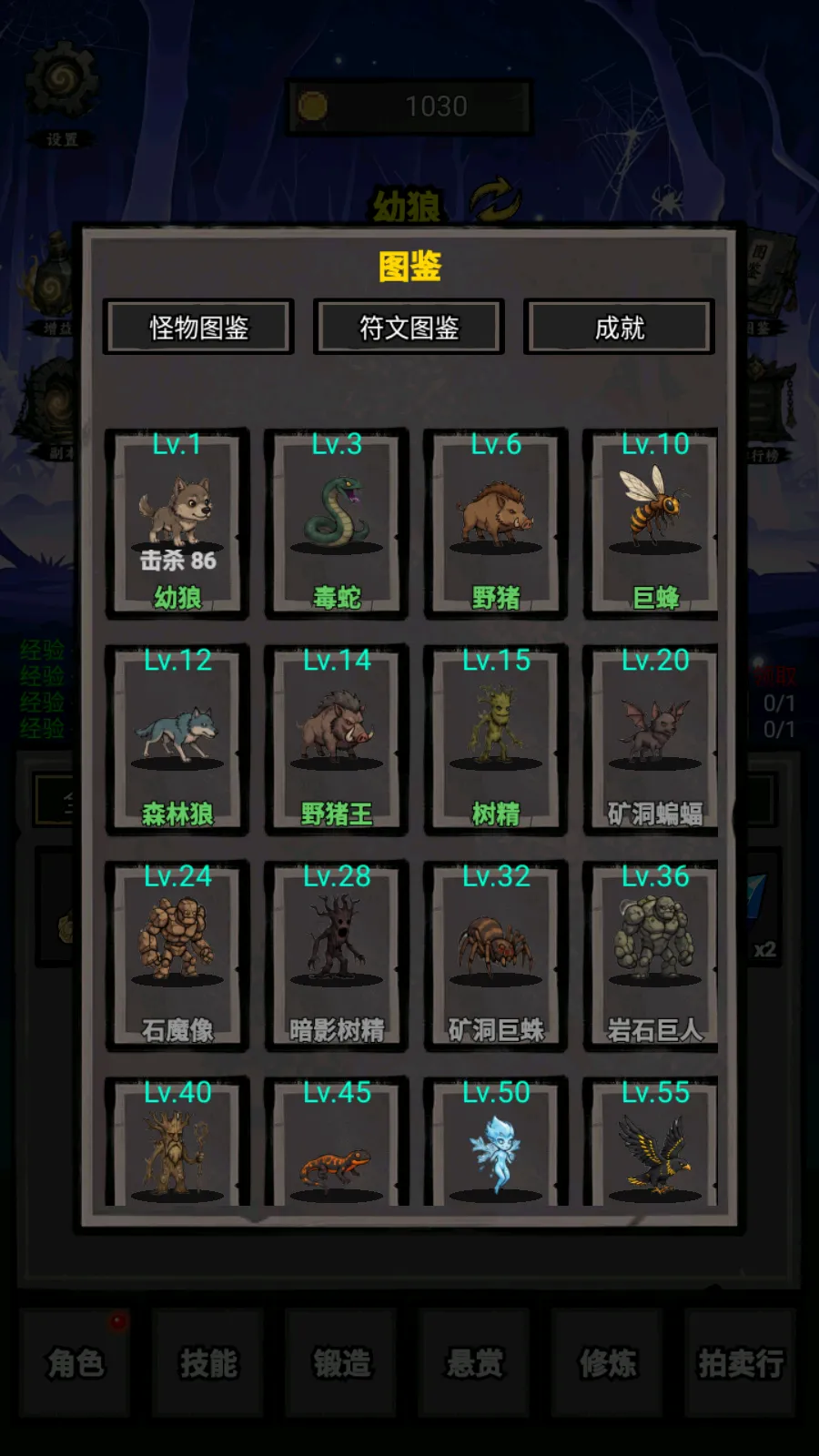Select the 毒蛇 Lv.3 card
The height and width of the screenshot is (1456, 819).
coord(337,524)
